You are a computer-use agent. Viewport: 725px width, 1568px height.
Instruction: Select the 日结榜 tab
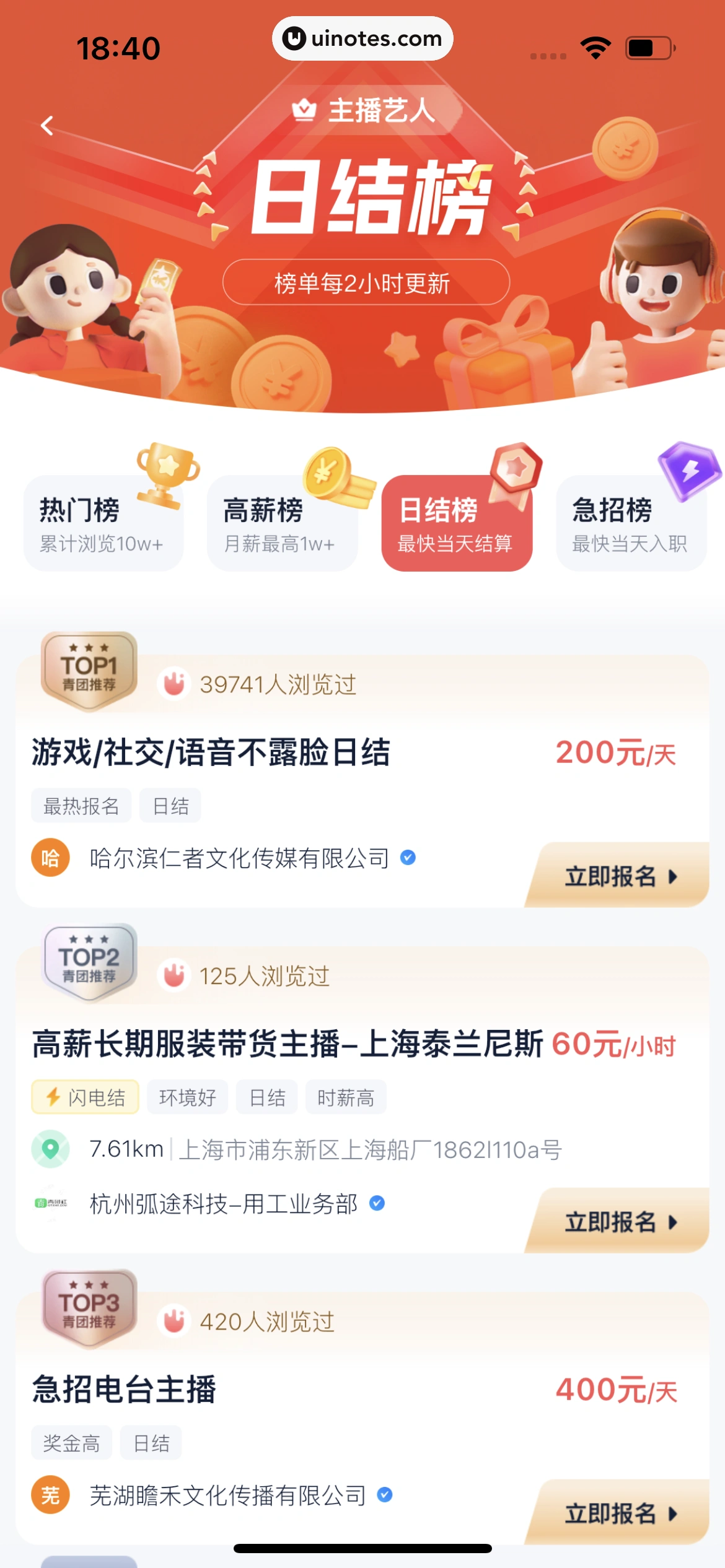457,523
